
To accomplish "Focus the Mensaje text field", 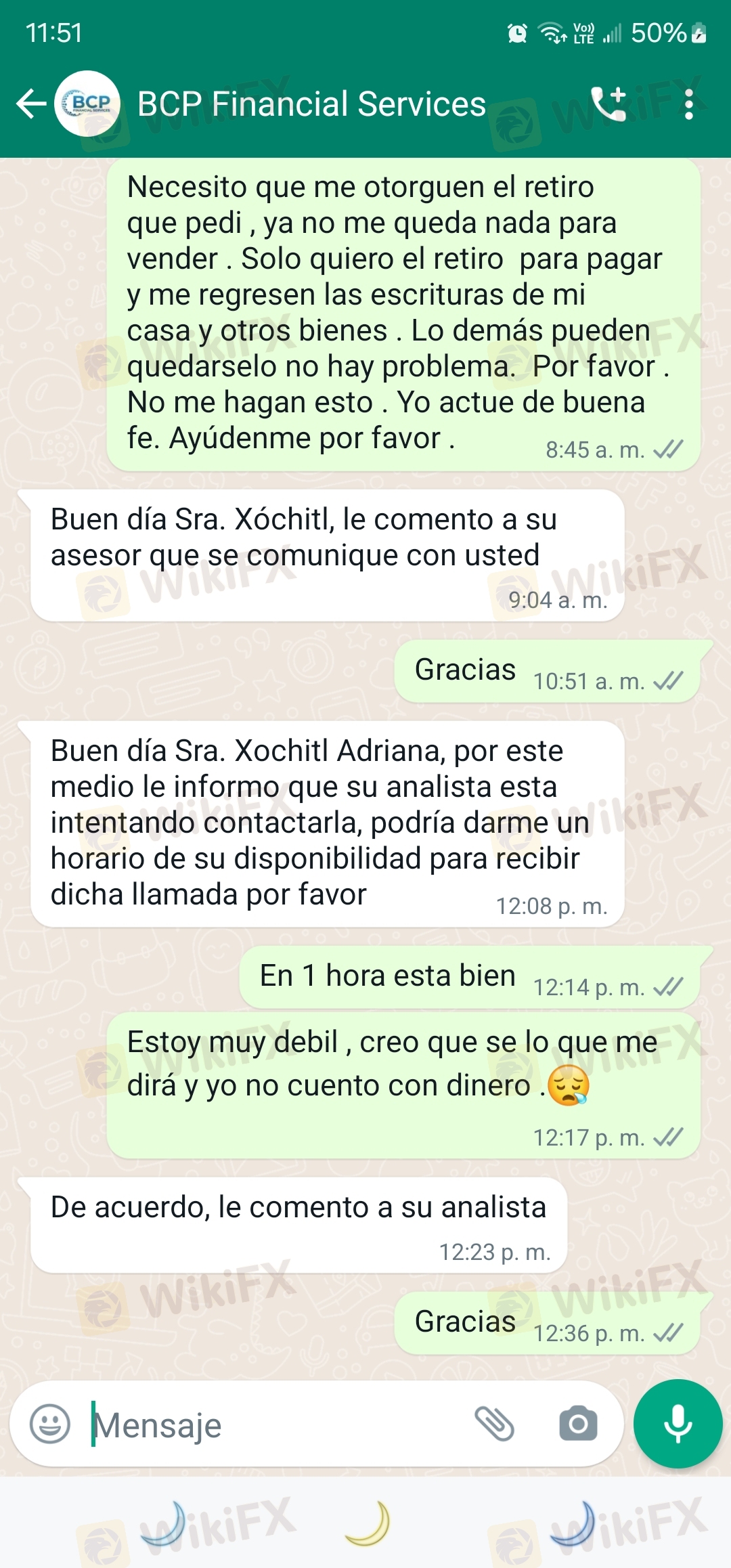I will click(x=271, y=1425).
